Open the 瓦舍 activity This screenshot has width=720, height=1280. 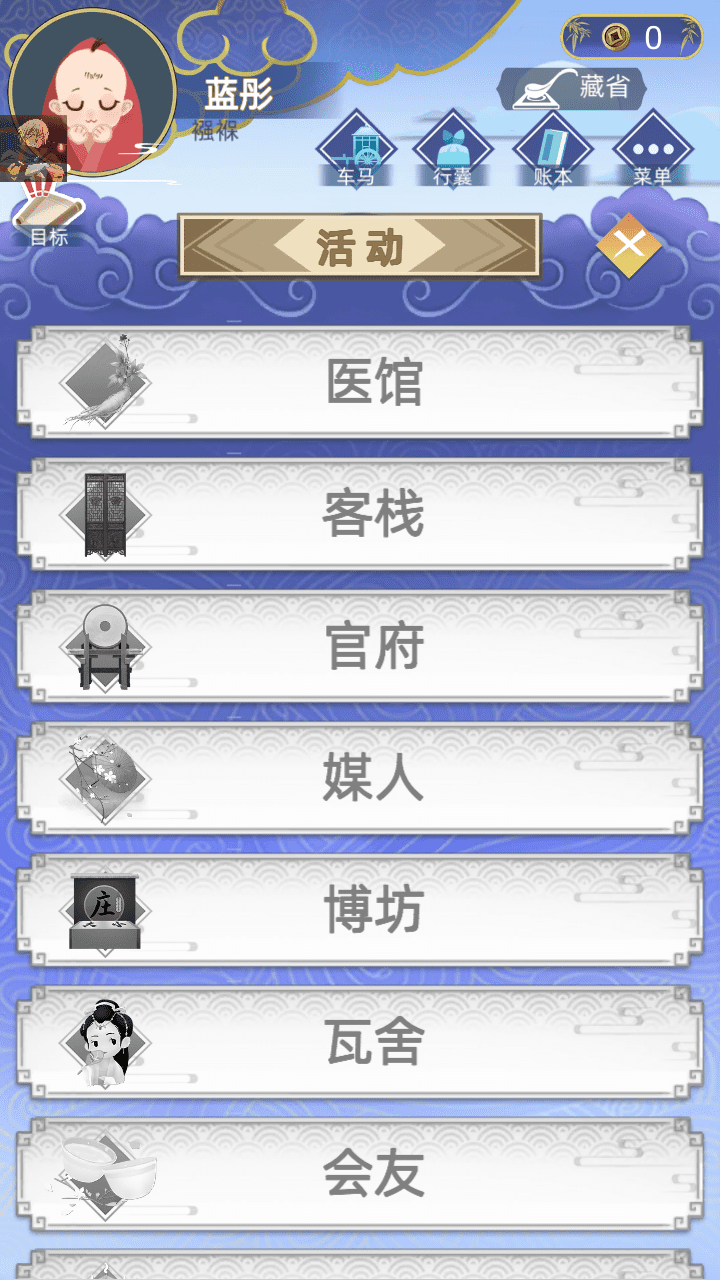click(x=360, y=1042)
